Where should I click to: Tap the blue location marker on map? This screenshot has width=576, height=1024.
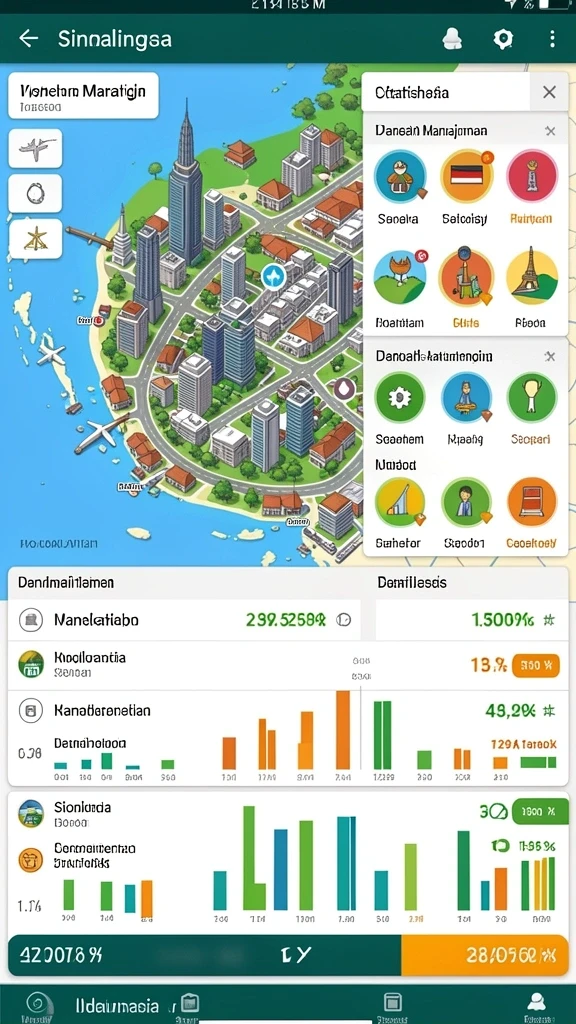(x=271, y=276)
